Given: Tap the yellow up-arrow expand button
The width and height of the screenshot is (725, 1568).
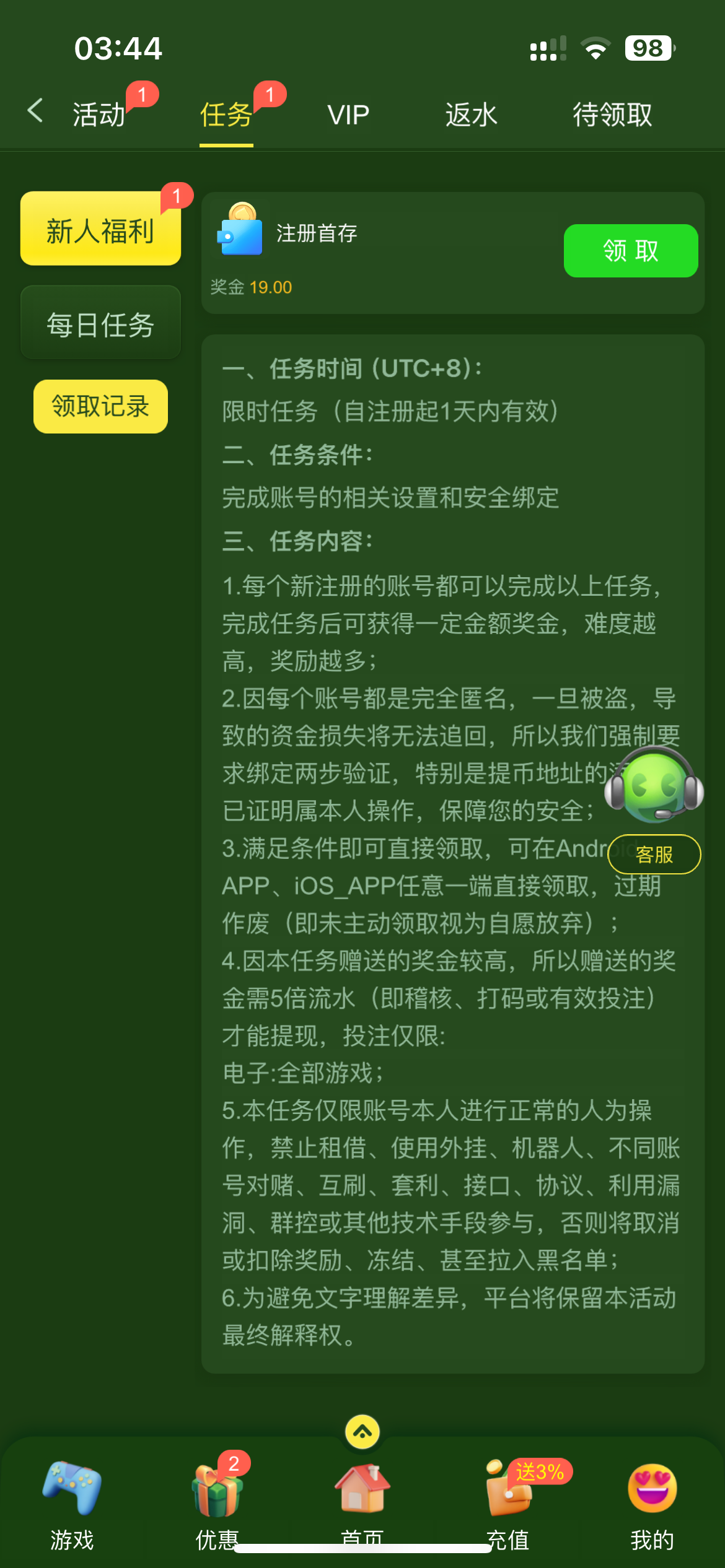Looking at the screenshot, I should click(x=362, y=1432).
